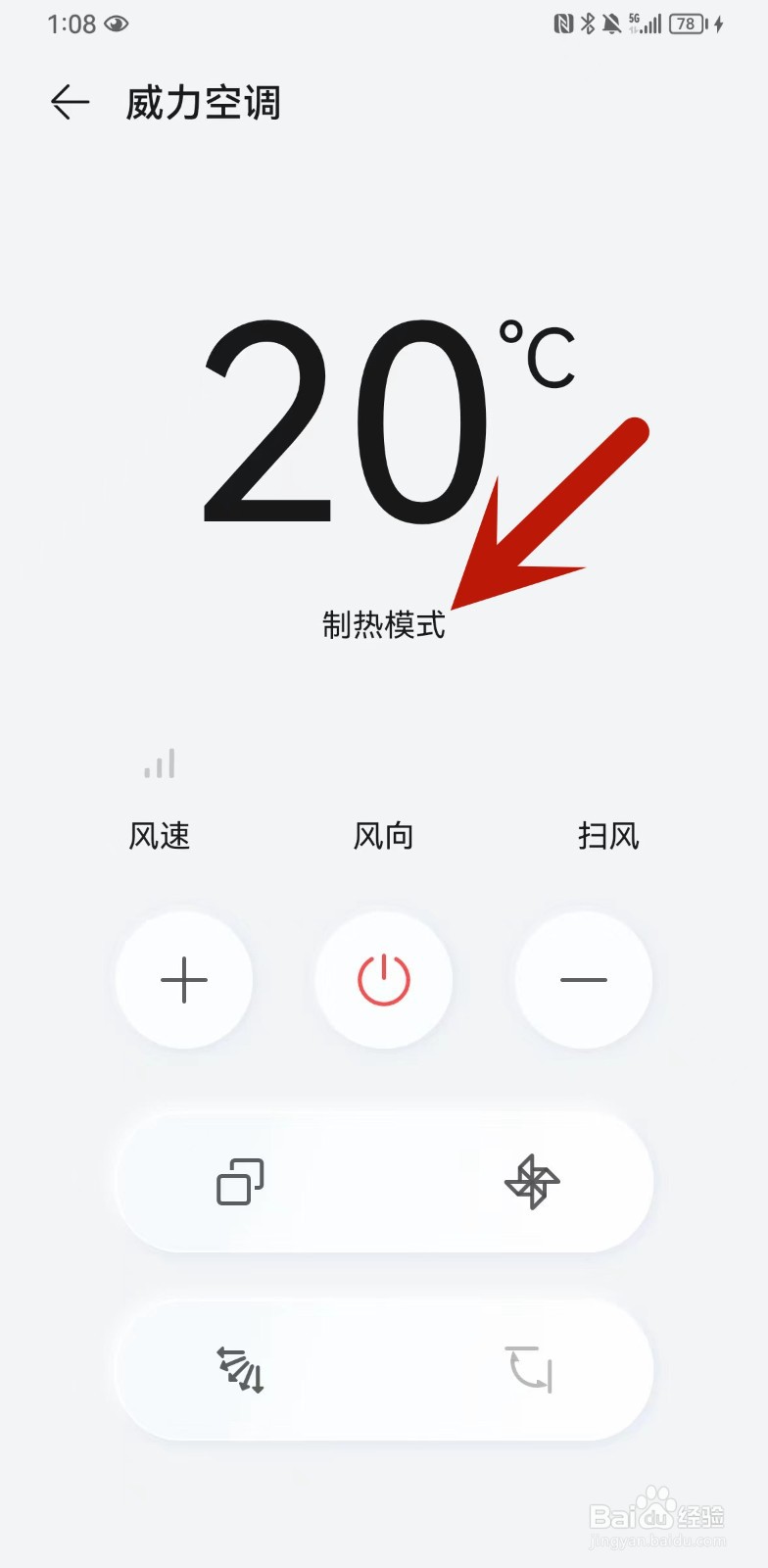The width and height of the screenshot is (768, 1568).
Task: Select the 风速 control label
Action: (160, 836)
